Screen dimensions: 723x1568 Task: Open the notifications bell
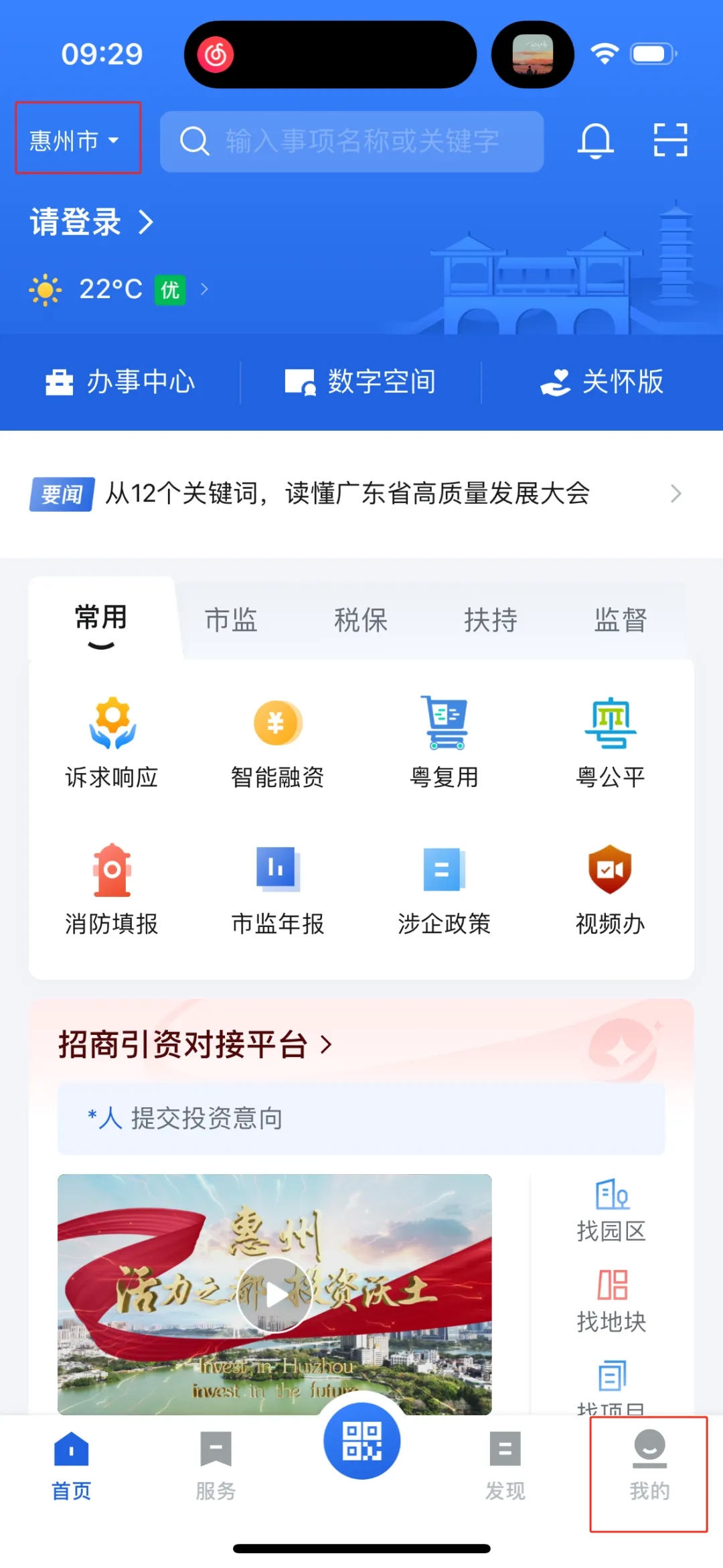pyautogui.click(x=595, y=141)
